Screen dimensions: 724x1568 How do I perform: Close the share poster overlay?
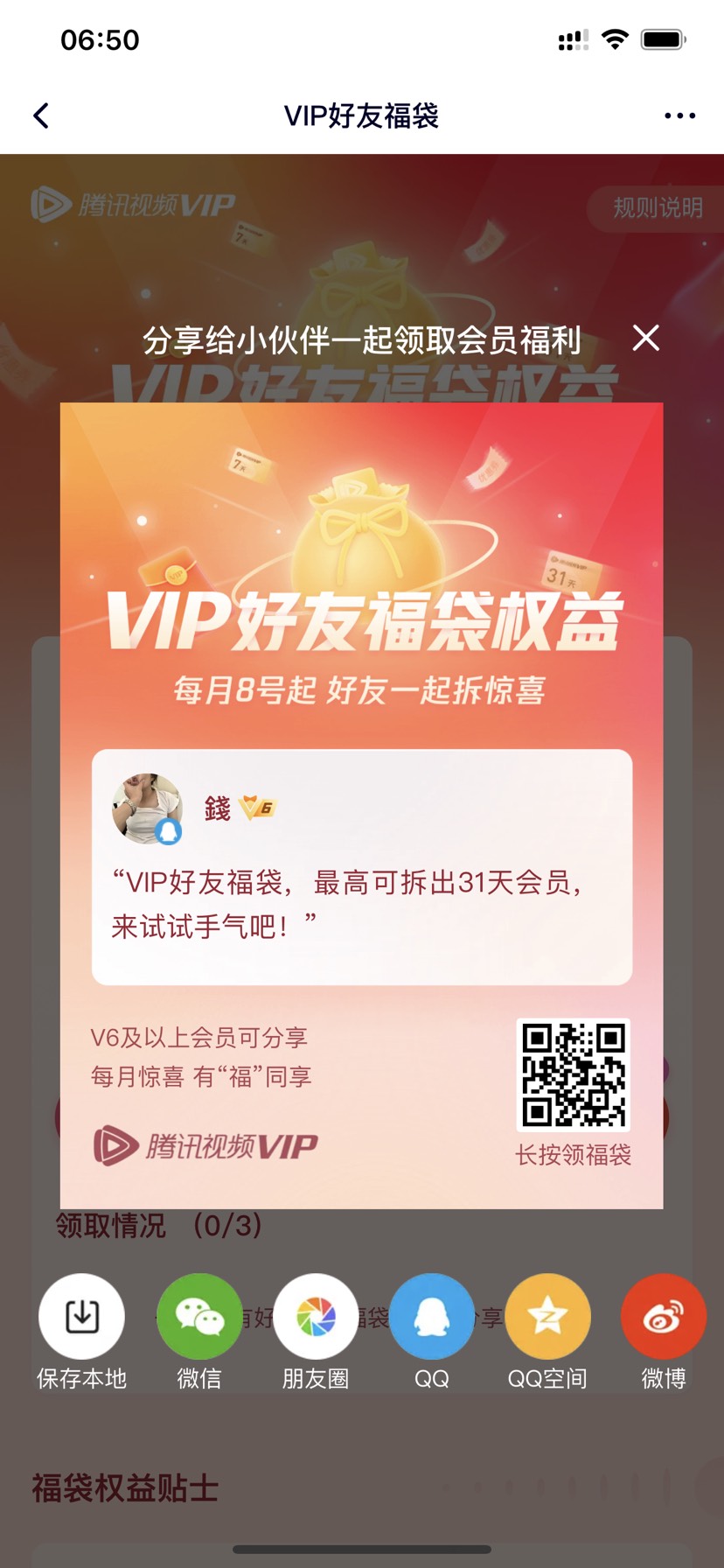(x=645, y=338)
